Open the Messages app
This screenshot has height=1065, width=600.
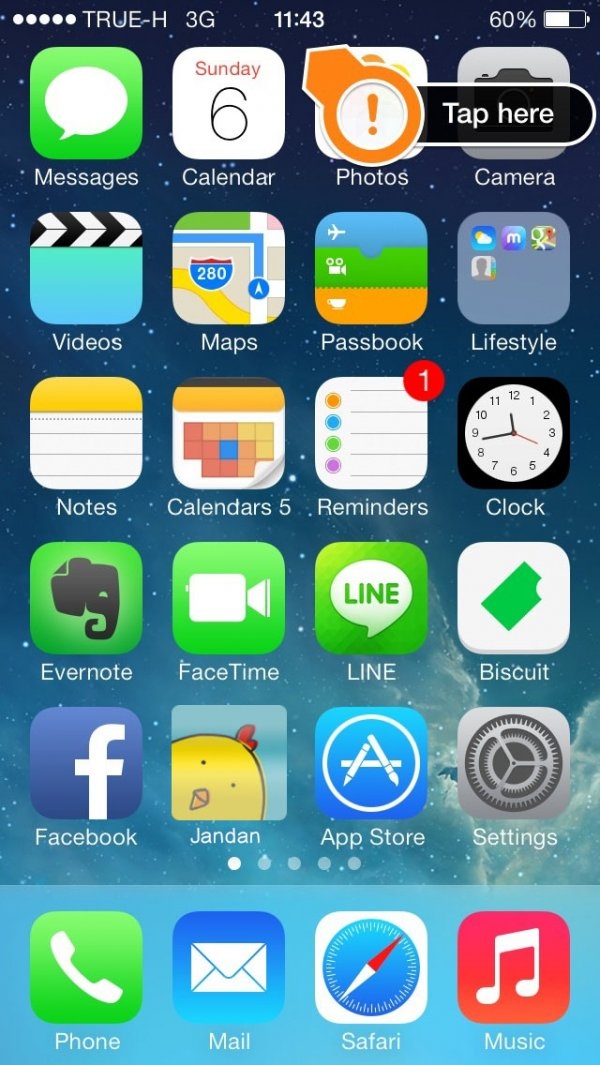click(x=86, y=103)
